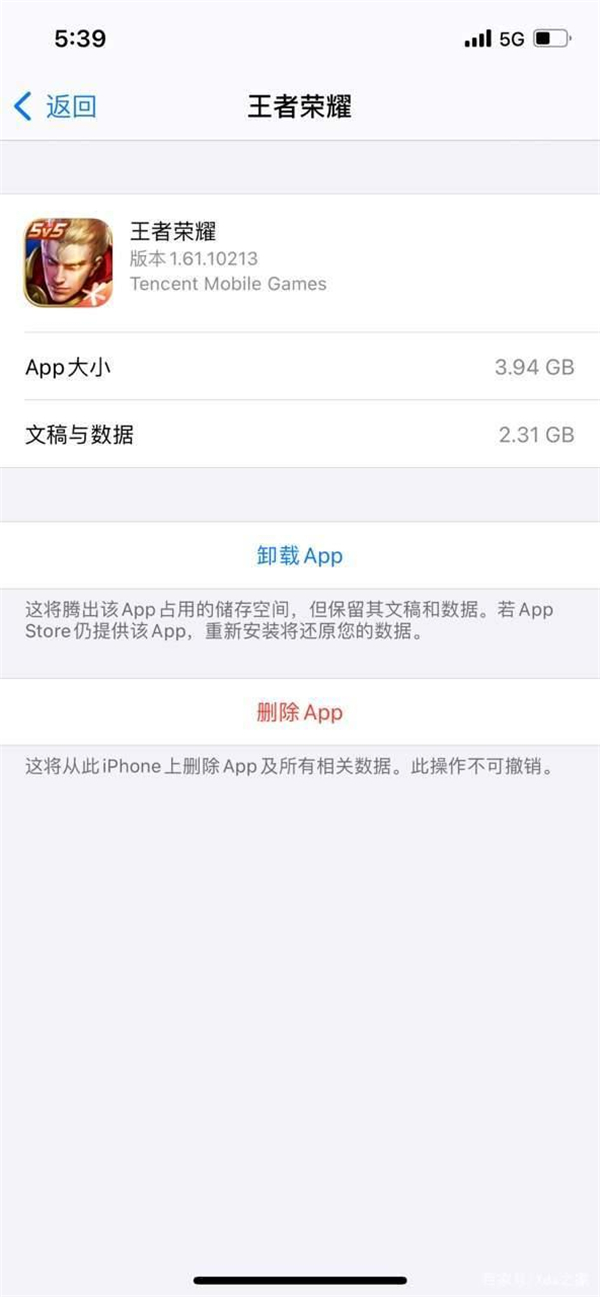600x1297 pixels.
Task: Go back using the 返回 button
Action: coord(57,106)
